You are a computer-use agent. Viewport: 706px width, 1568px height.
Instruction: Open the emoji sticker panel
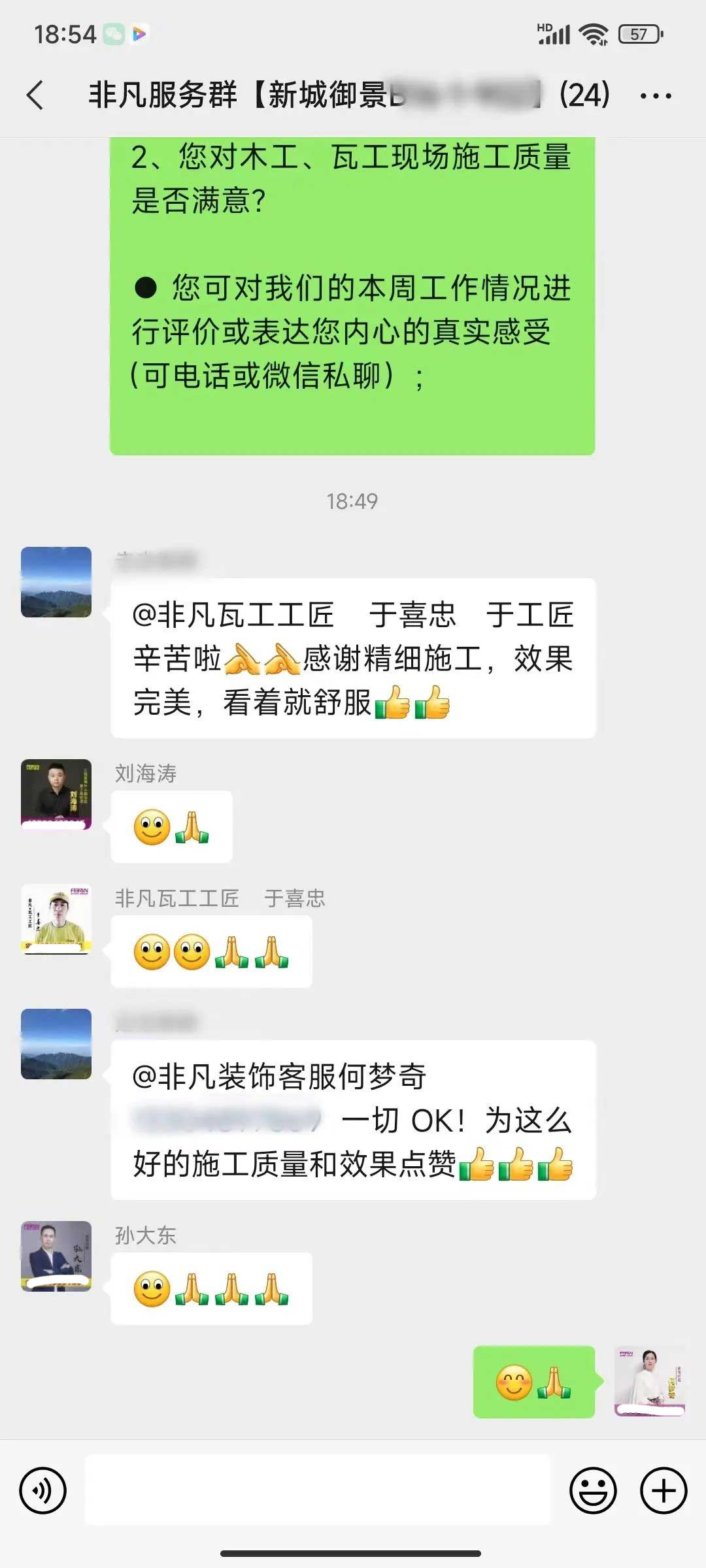click(593, 1490)
